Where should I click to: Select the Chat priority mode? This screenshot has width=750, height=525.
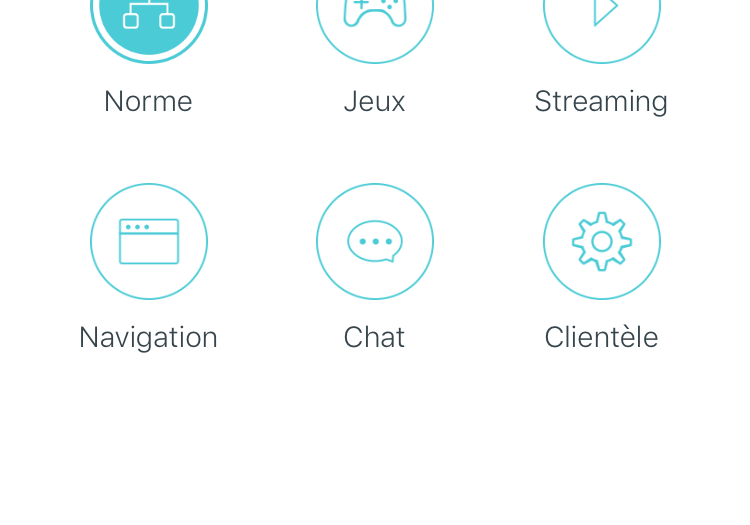pos(375,241)
